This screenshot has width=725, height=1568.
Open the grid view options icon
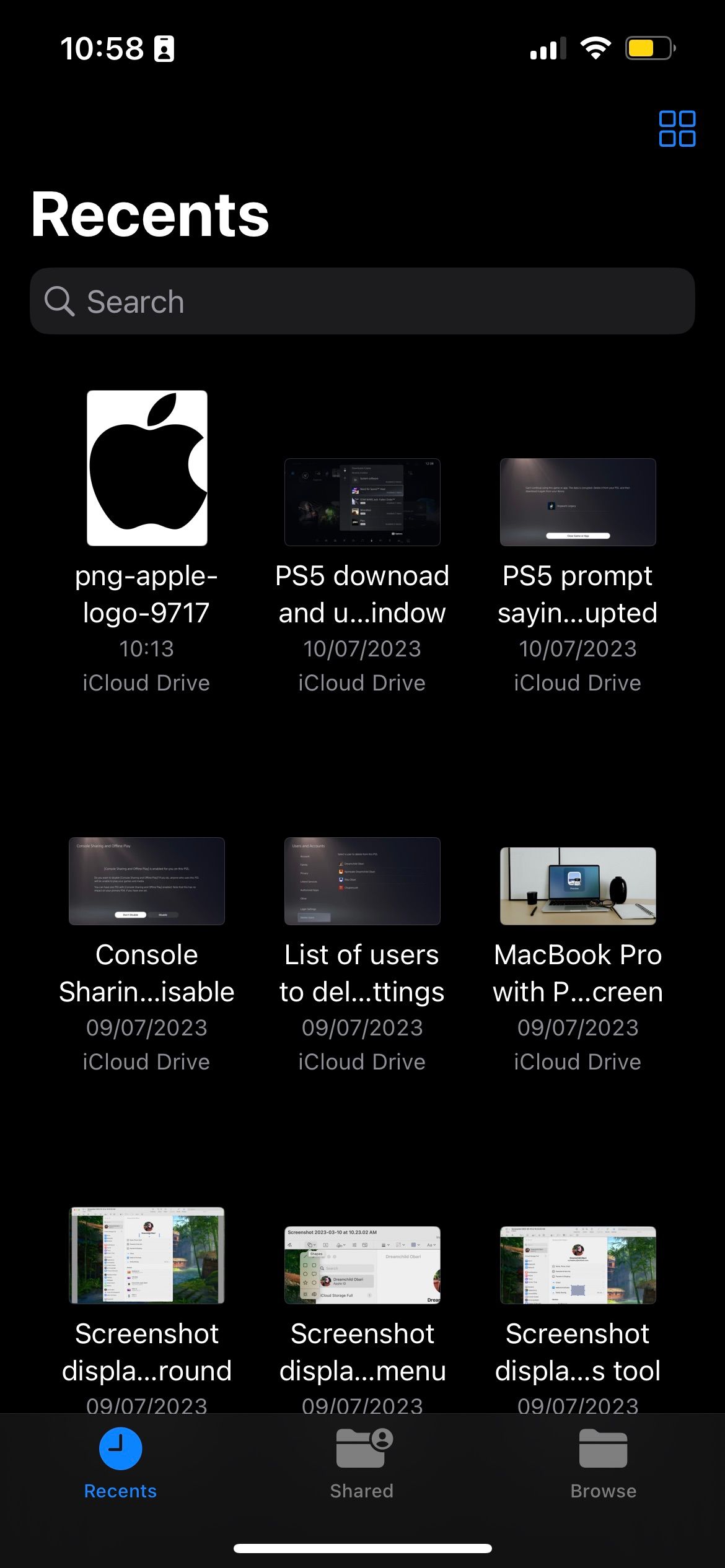point(677,129)
